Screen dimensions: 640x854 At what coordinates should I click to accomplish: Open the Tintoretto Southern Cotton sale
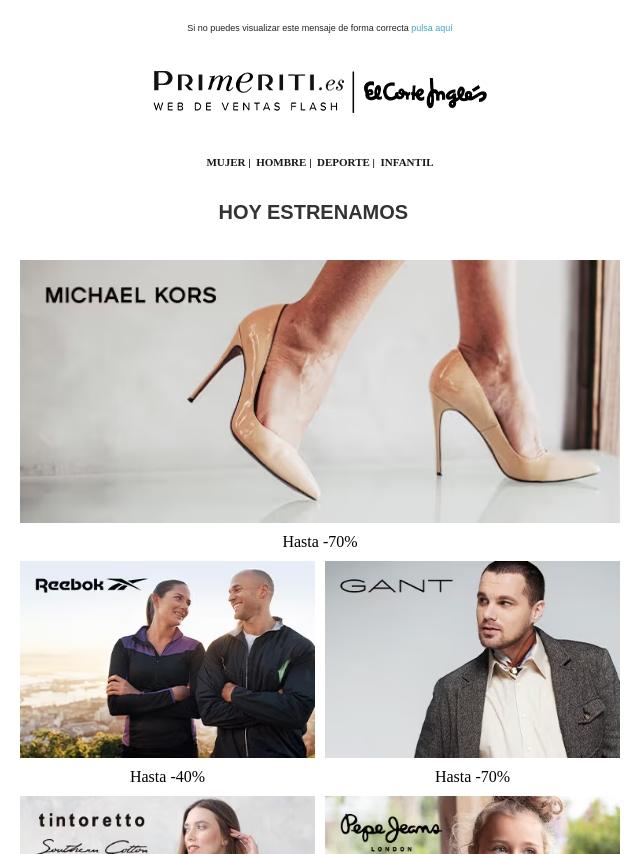point(167,826)
